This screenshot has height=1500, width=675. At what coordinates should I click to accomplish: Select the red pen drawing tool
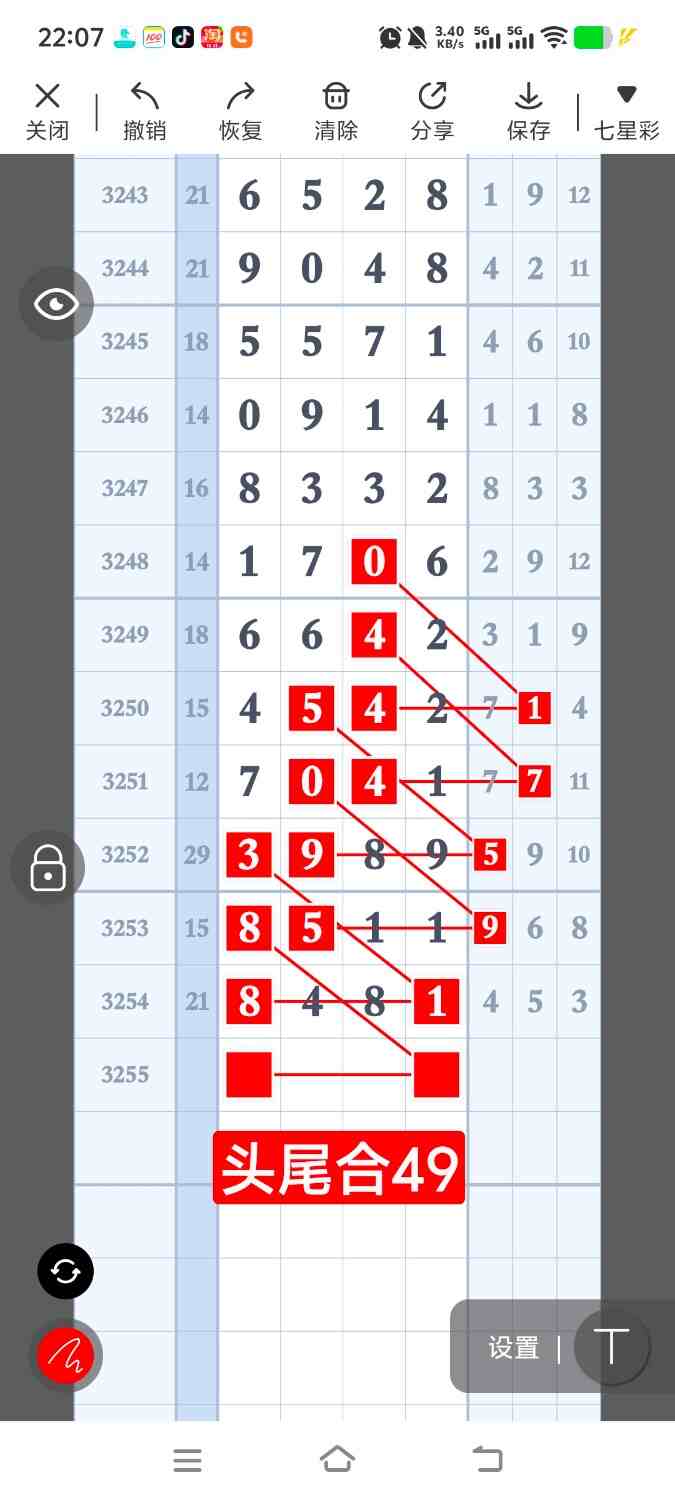pos(65,1356)
